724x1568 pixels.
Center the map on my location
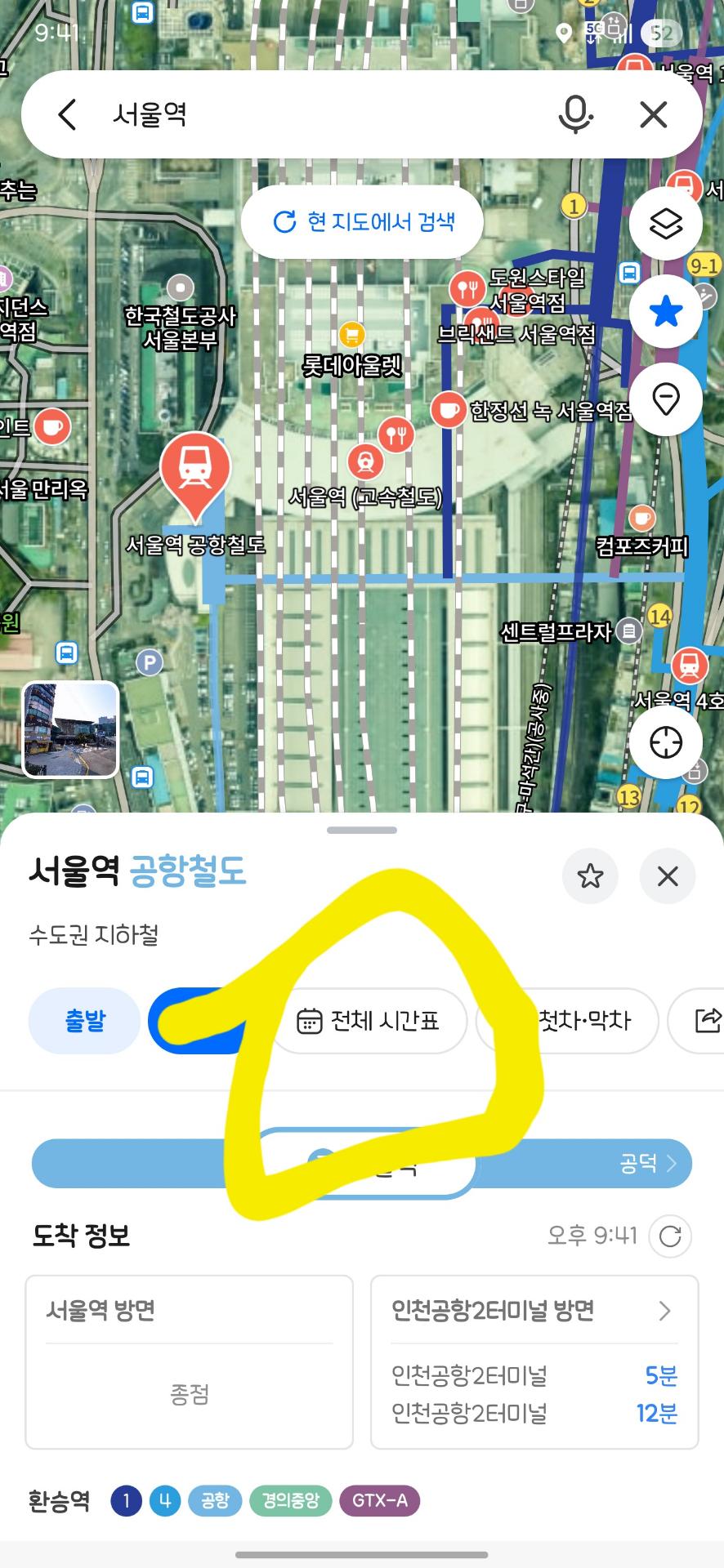pyautogui.click(x=665, y=742)
